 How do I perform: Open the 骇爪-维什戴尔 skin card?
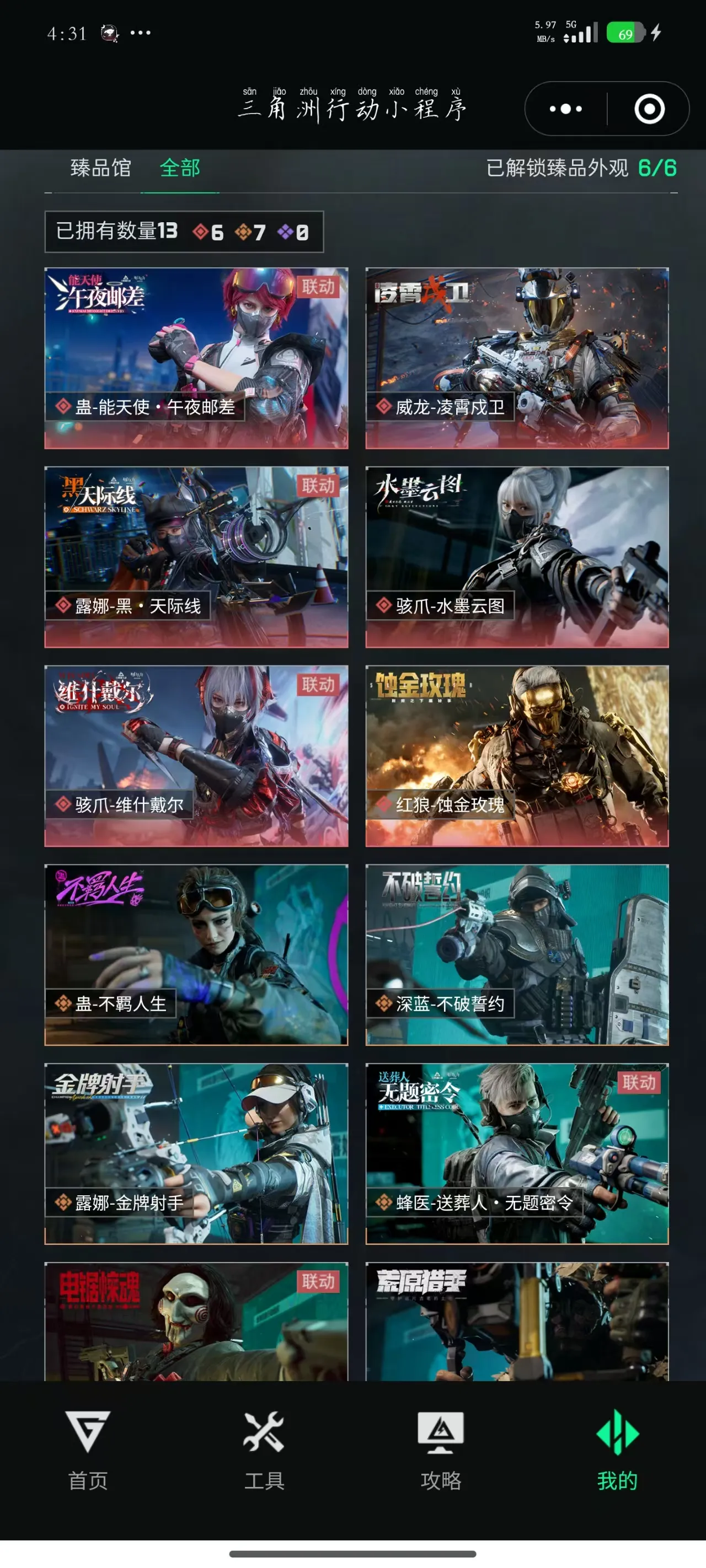pos(196,756)
